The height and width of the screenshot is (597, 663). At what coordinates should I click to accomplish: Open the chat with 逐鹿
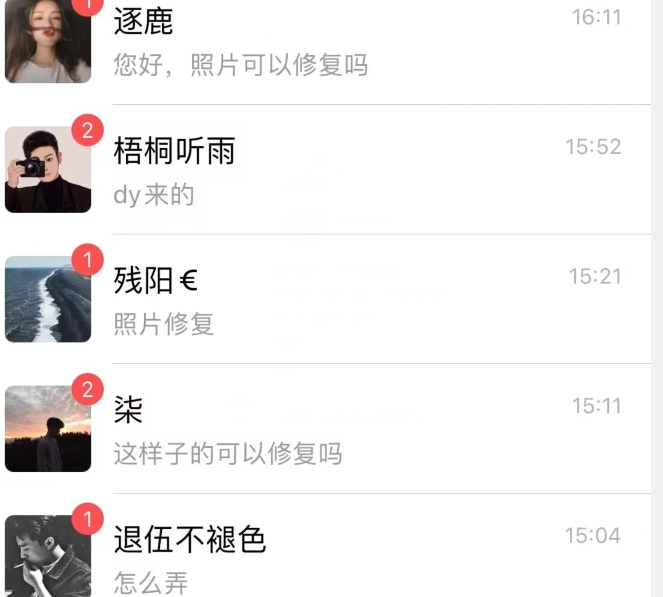tap(330, 42)
